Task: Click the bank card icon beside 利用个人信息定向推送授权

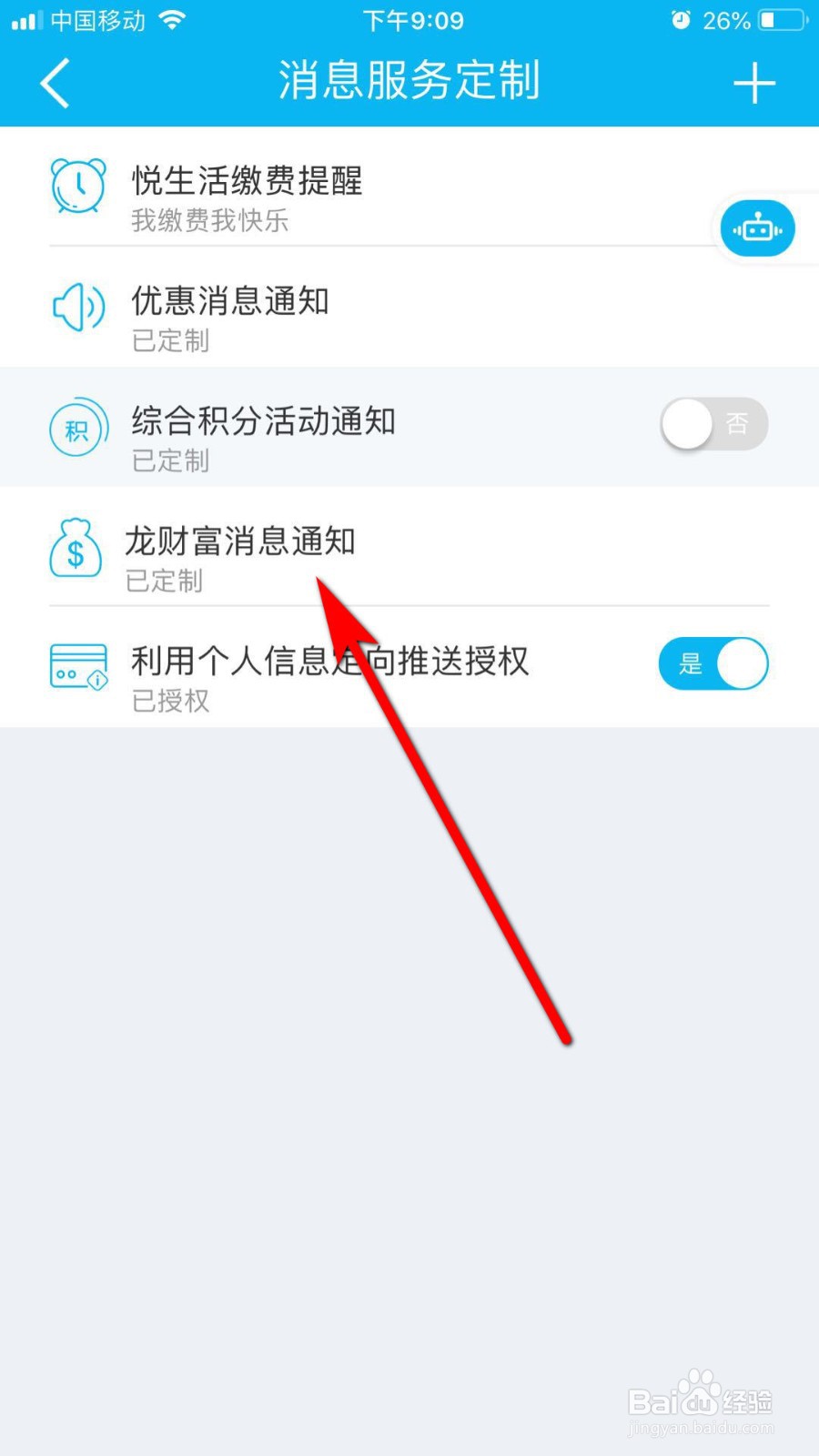Action: [77, 667]
